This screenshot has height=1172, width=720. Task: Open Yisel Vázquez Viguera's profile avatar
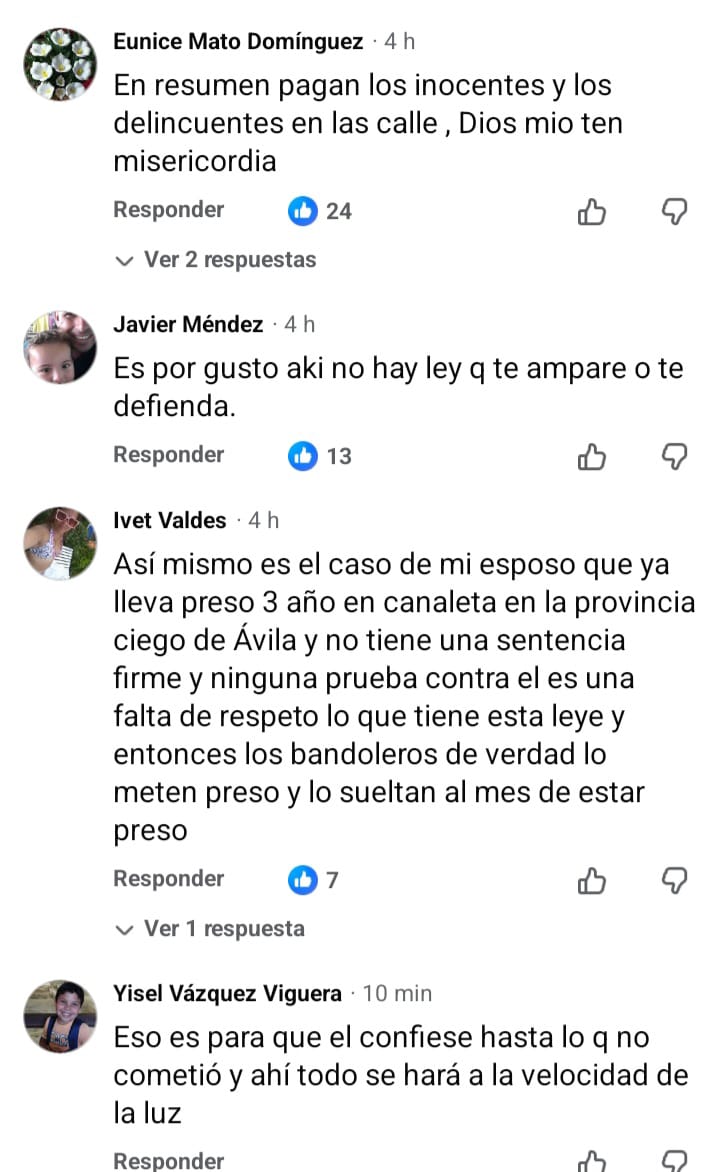59,1016
